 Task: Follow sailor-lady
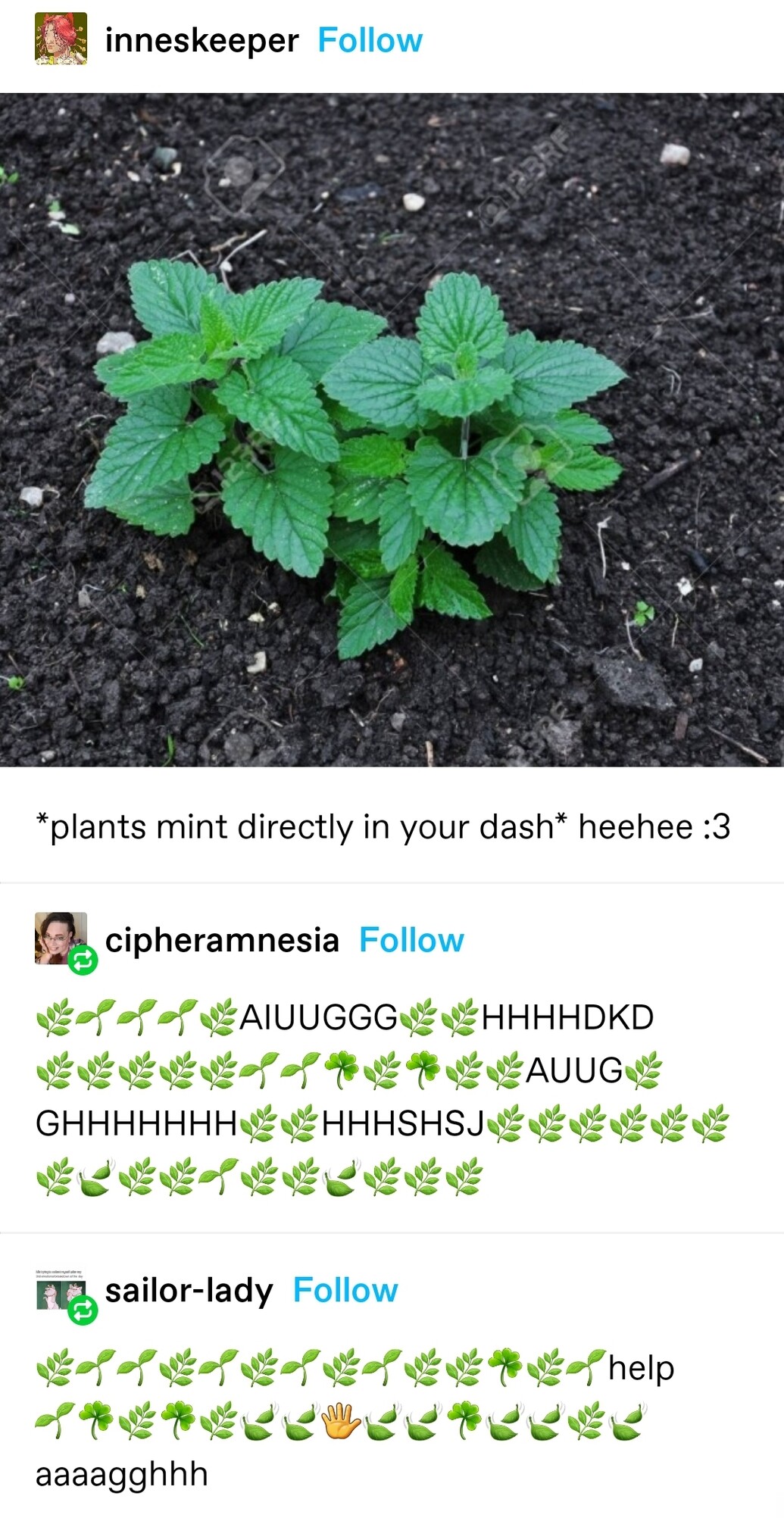coord(345,1290)
